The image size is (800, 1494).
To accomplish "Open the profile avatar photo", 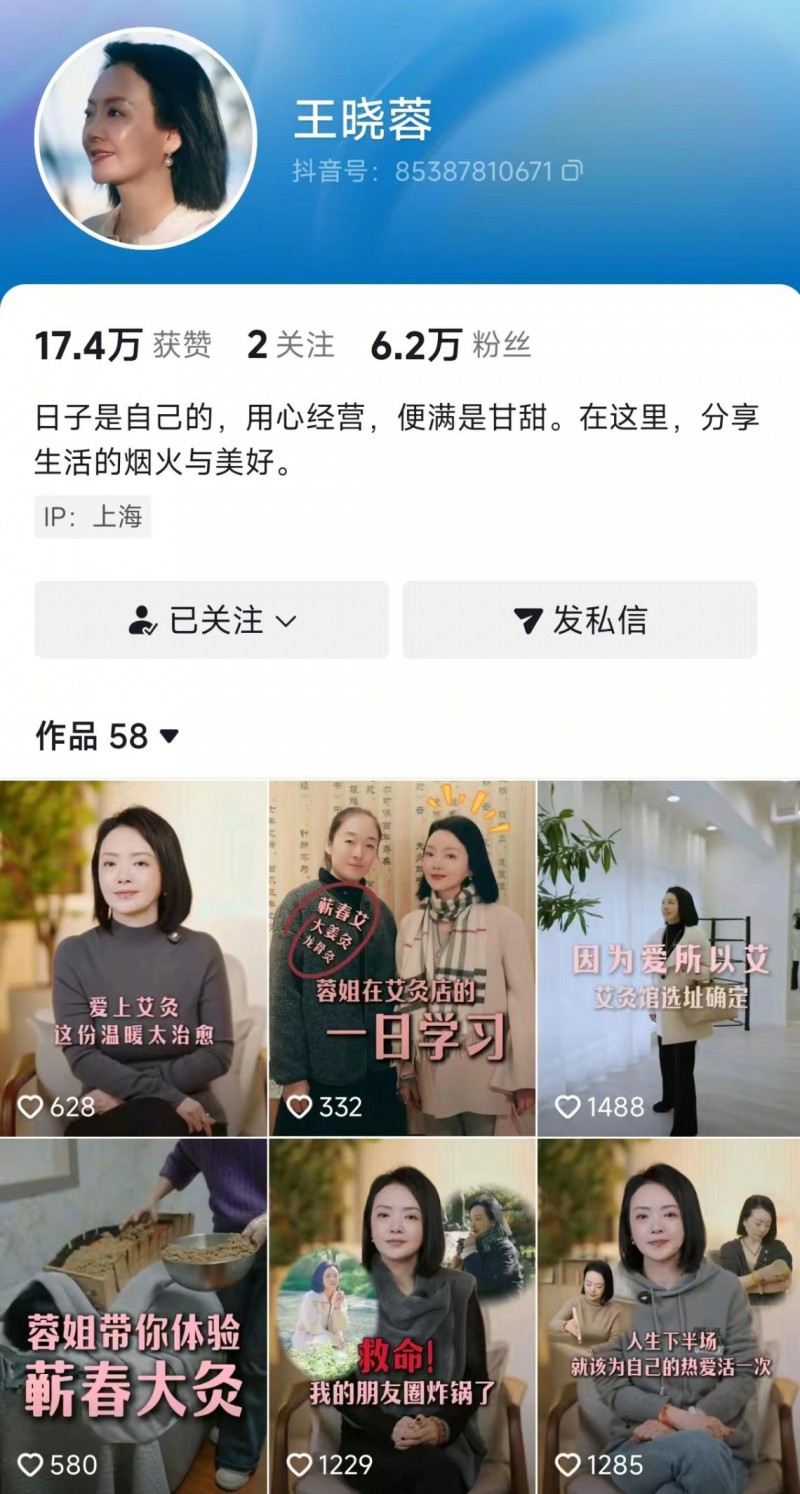I will pyautogui.click(x=146, y=138).
